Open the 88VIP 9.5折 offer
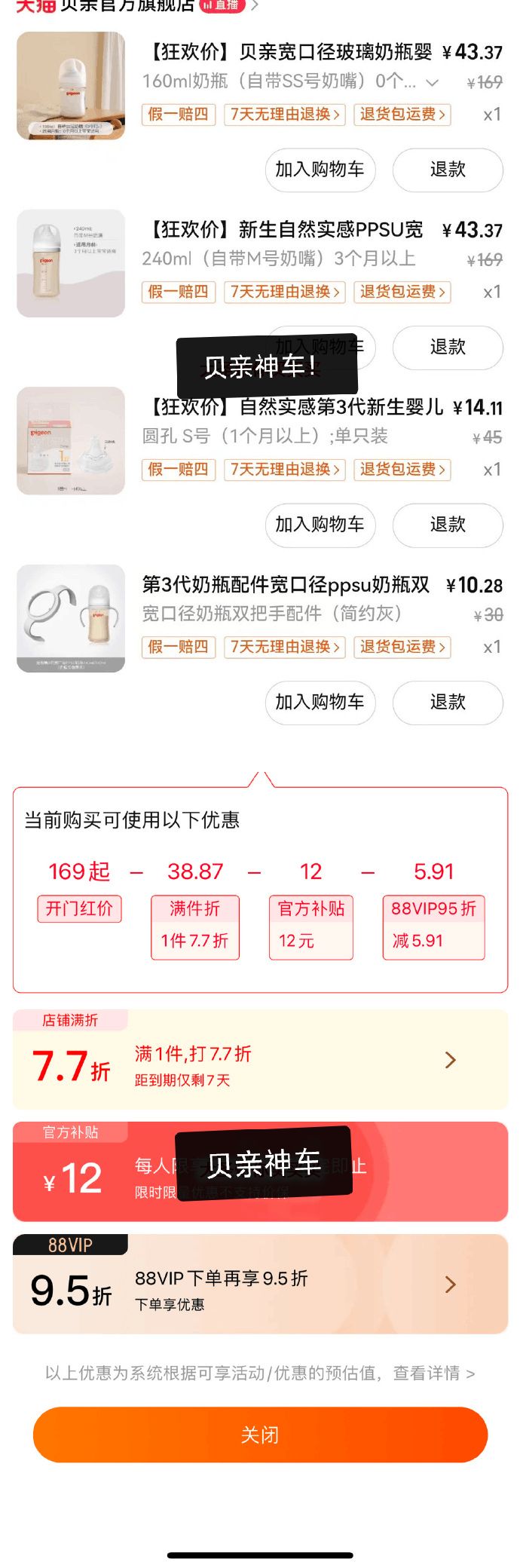 260,1285
